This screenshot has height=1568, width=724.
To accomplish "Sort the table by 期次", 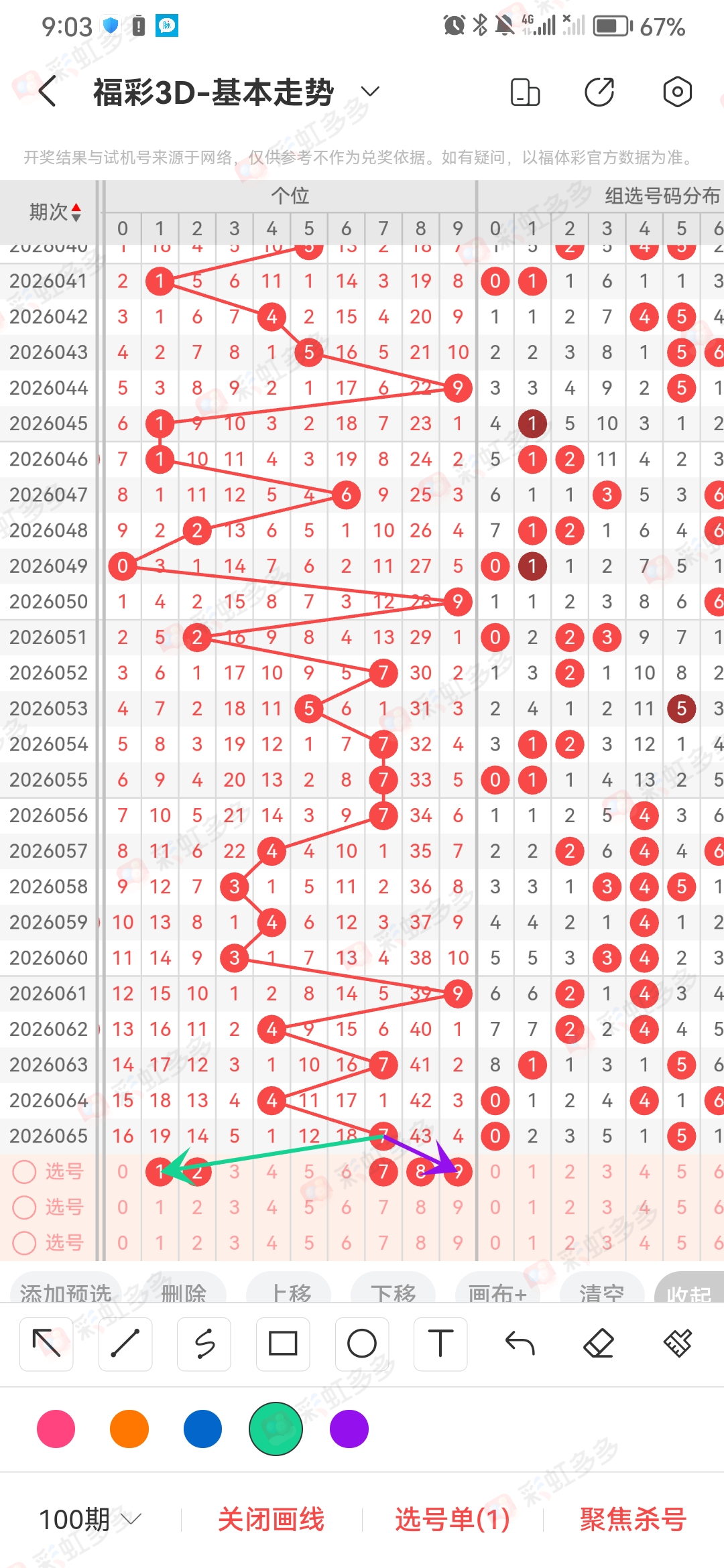I will (x=55, y=212).
